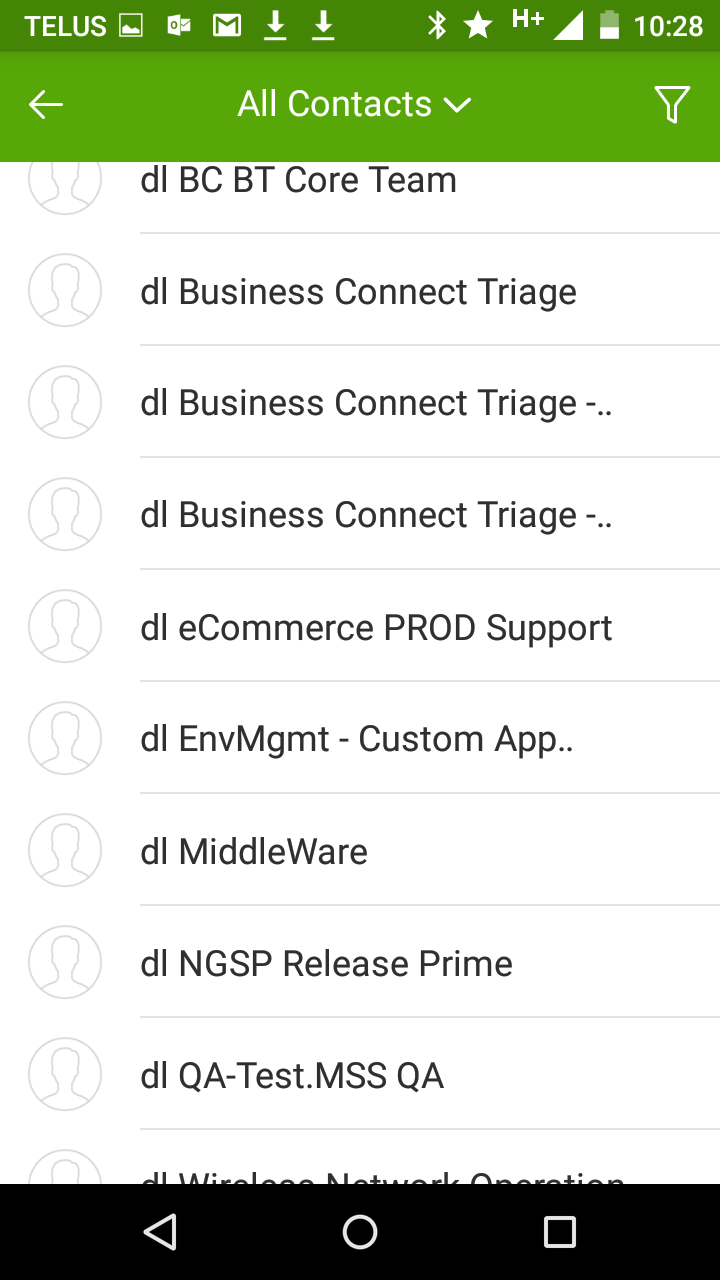The image size is (720, 1280).
Task: Tap the system home button
Action: (x=360, y=1232)
